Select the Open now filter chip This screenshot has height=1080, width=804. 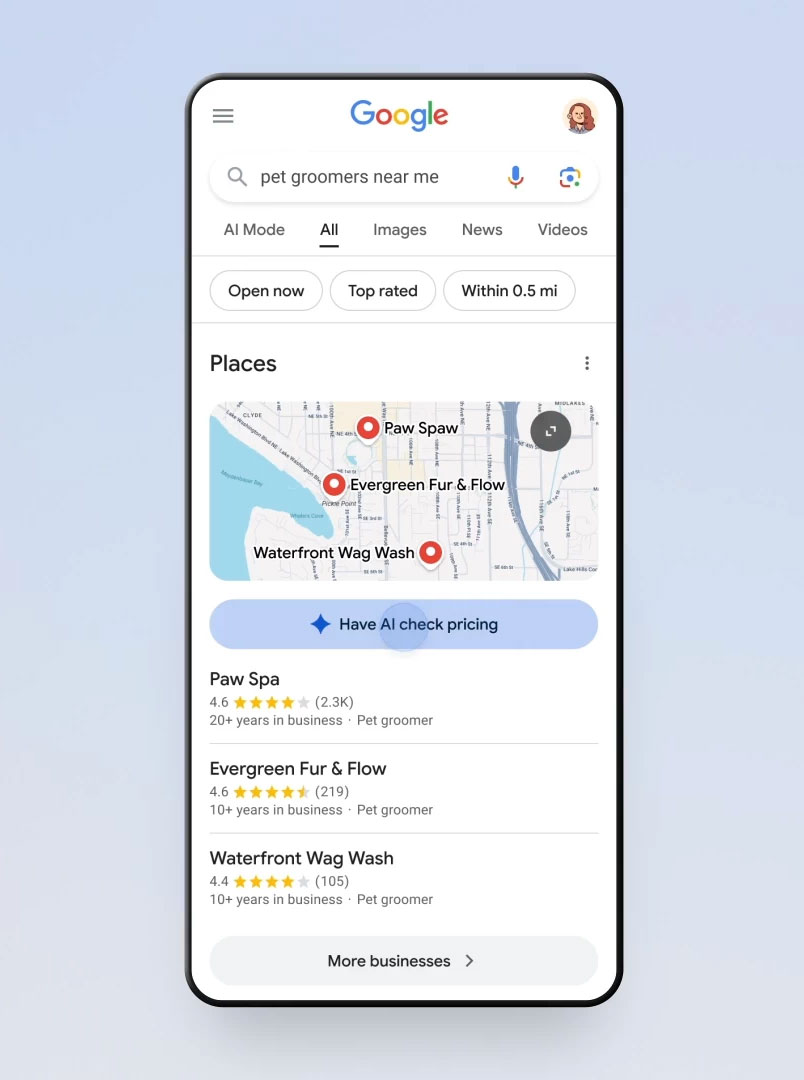(x=266, y=291)
